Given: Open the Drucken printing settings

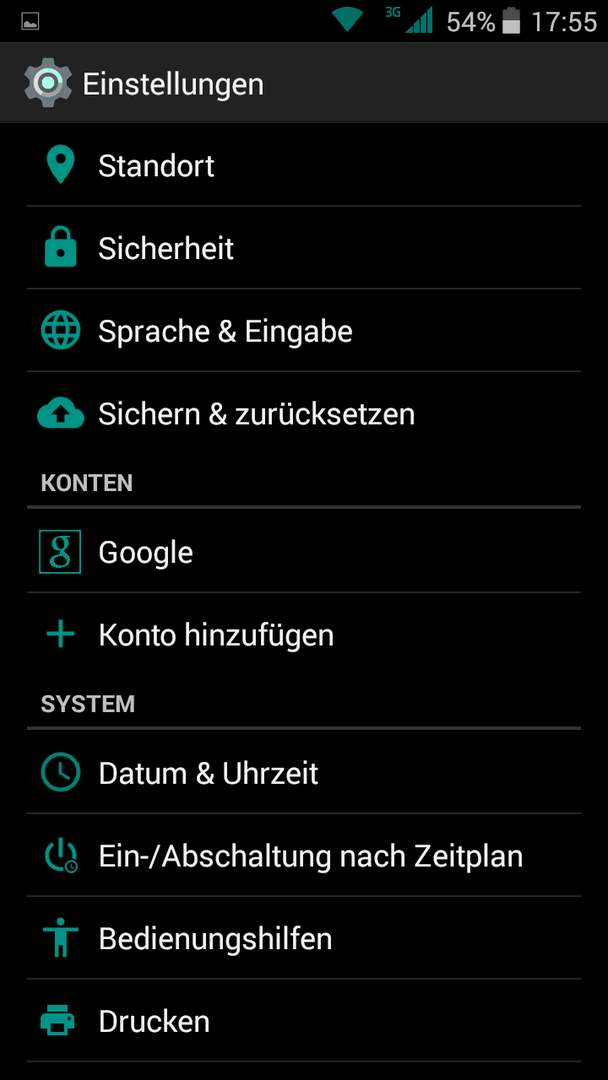Looking at the screenshot, I should point(154,1022).
